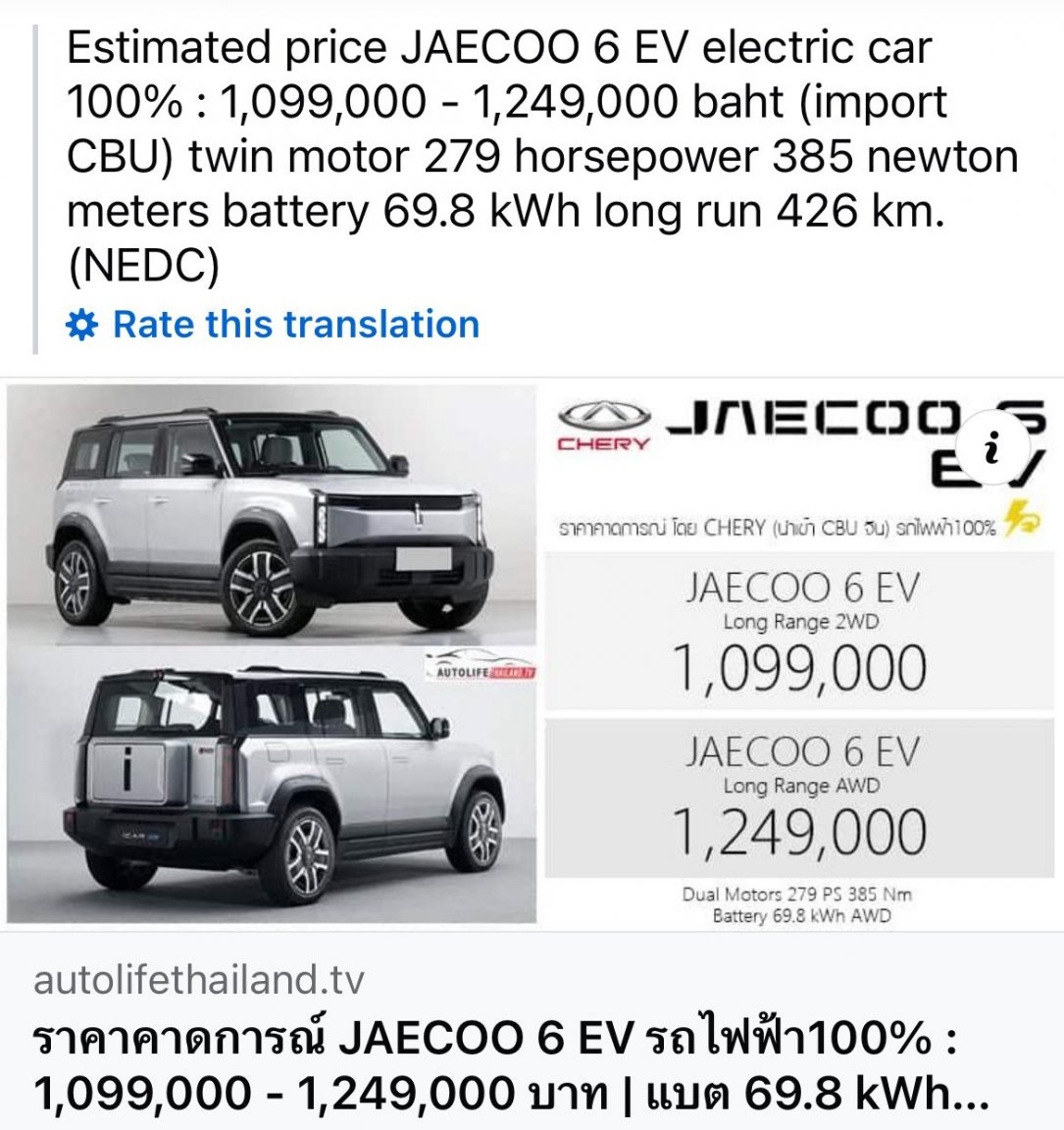Open the link info icon on the image
This screenshot has width=1064, height=1130.
[991, 450]
